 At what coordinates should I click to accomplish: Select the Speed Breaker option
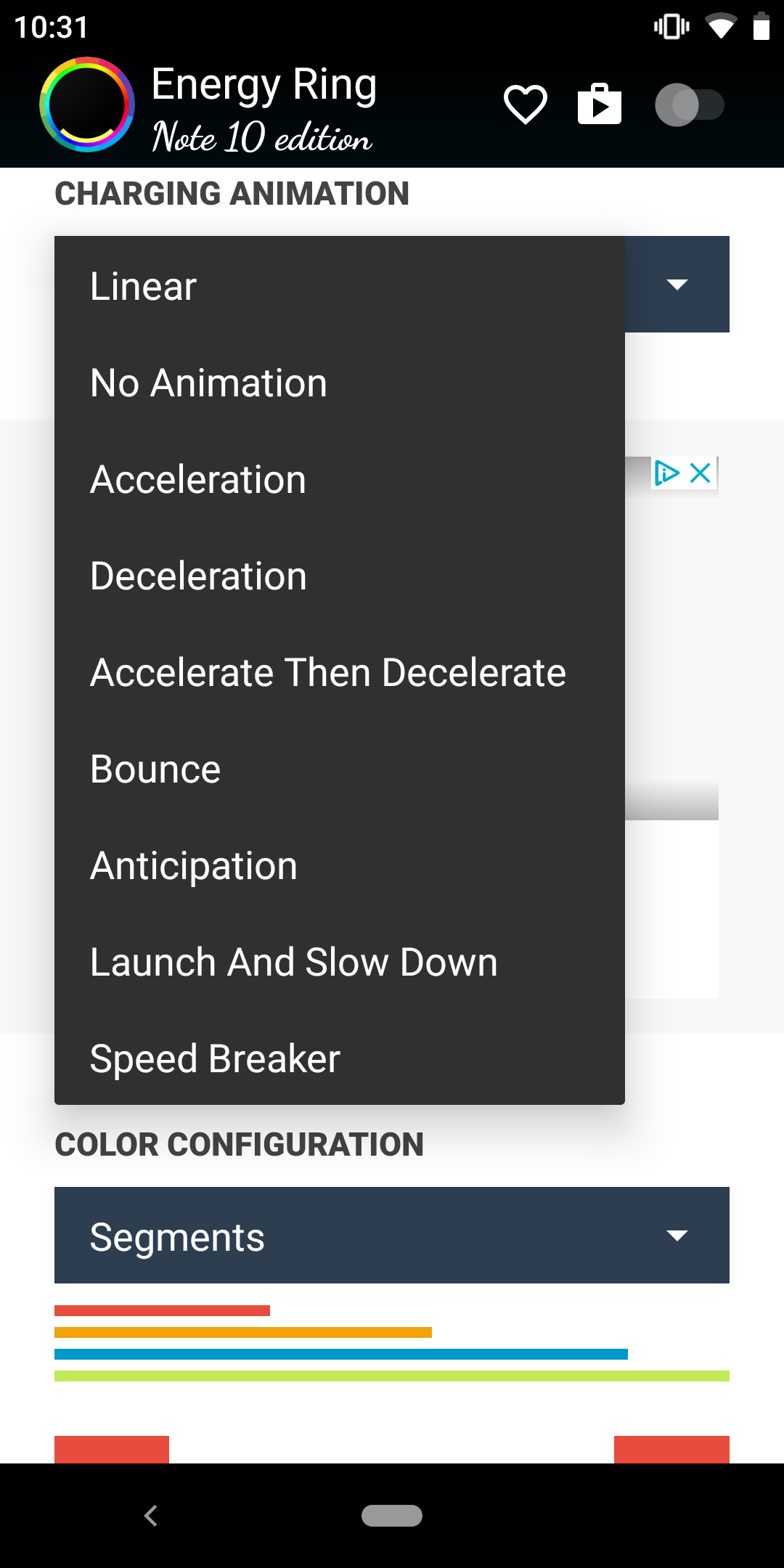340,1058
